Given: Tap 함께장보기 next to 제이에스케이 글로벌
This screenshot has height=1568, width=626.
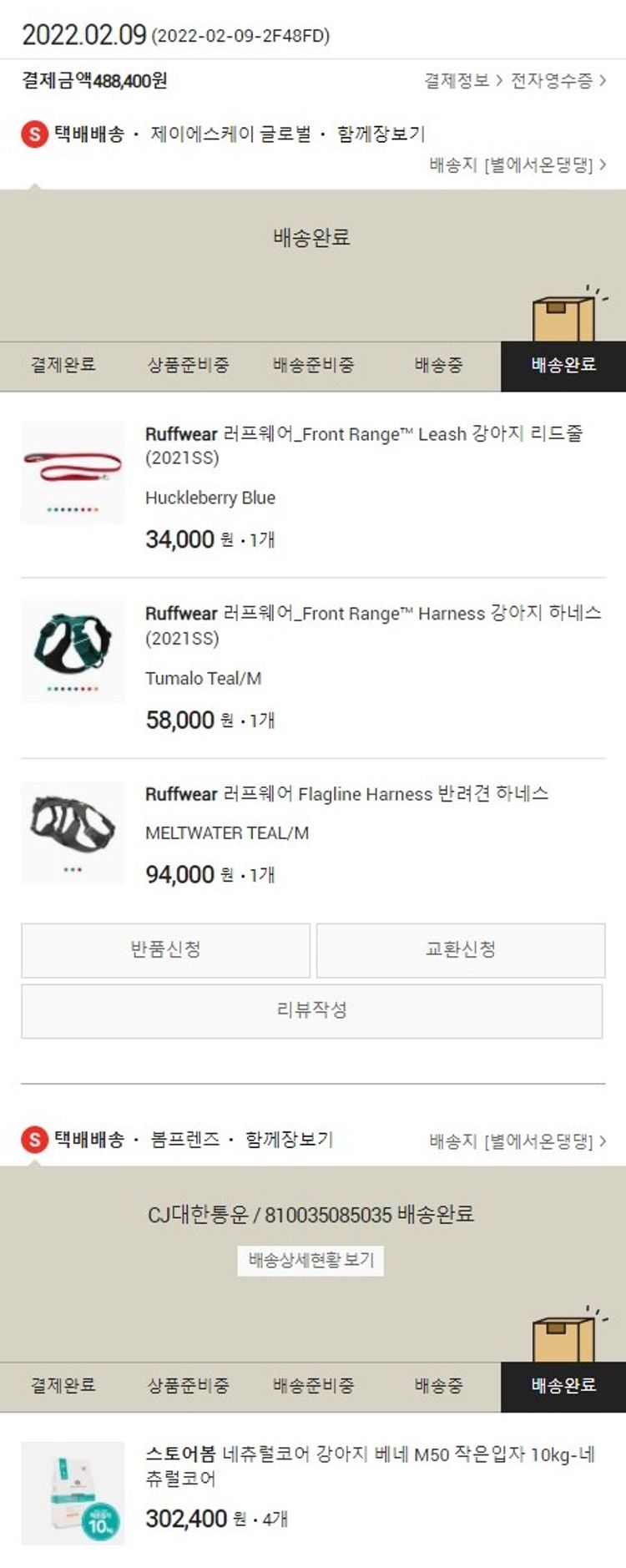Looking at the screenshot, I should 381,134.
